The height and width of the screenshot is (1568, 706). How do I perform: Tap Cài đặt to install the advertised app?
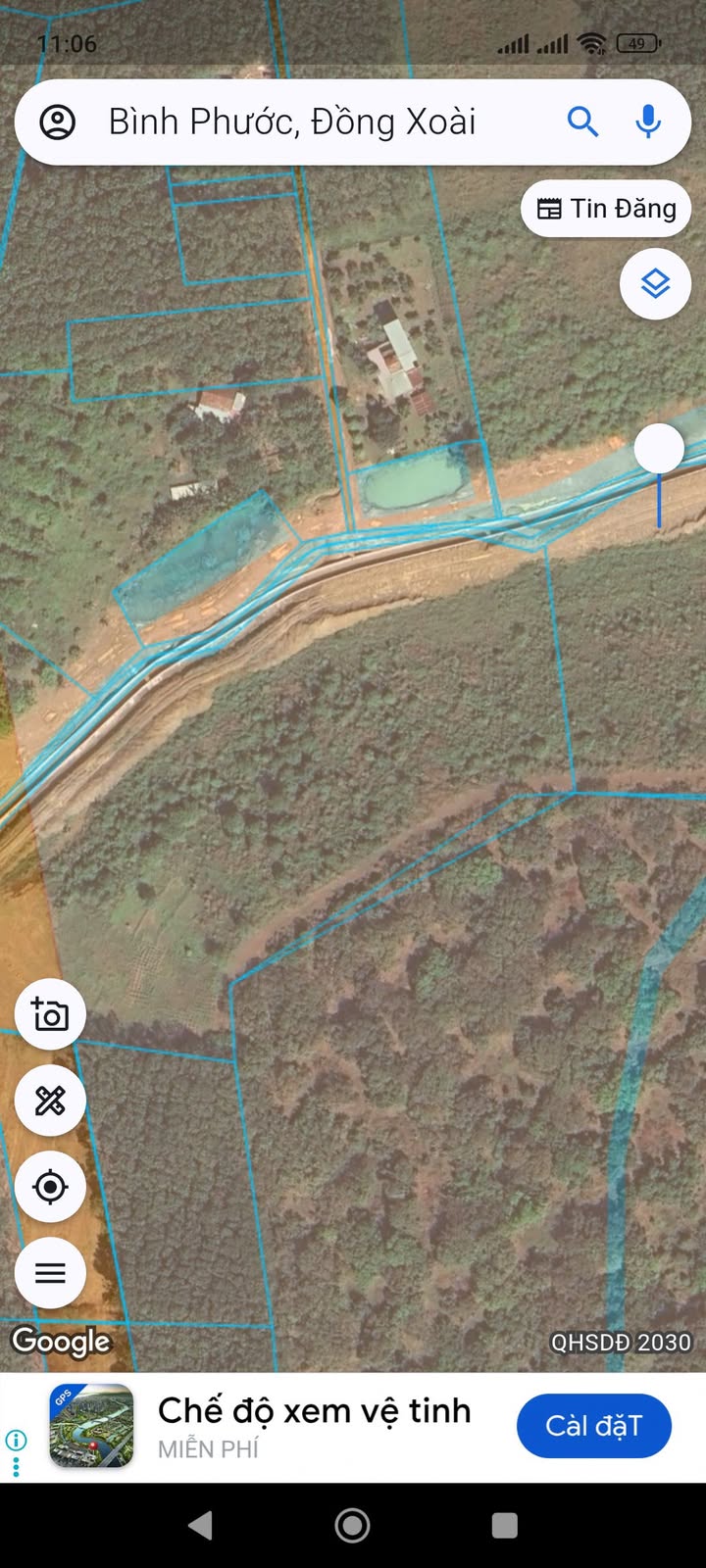[593, 1426]
